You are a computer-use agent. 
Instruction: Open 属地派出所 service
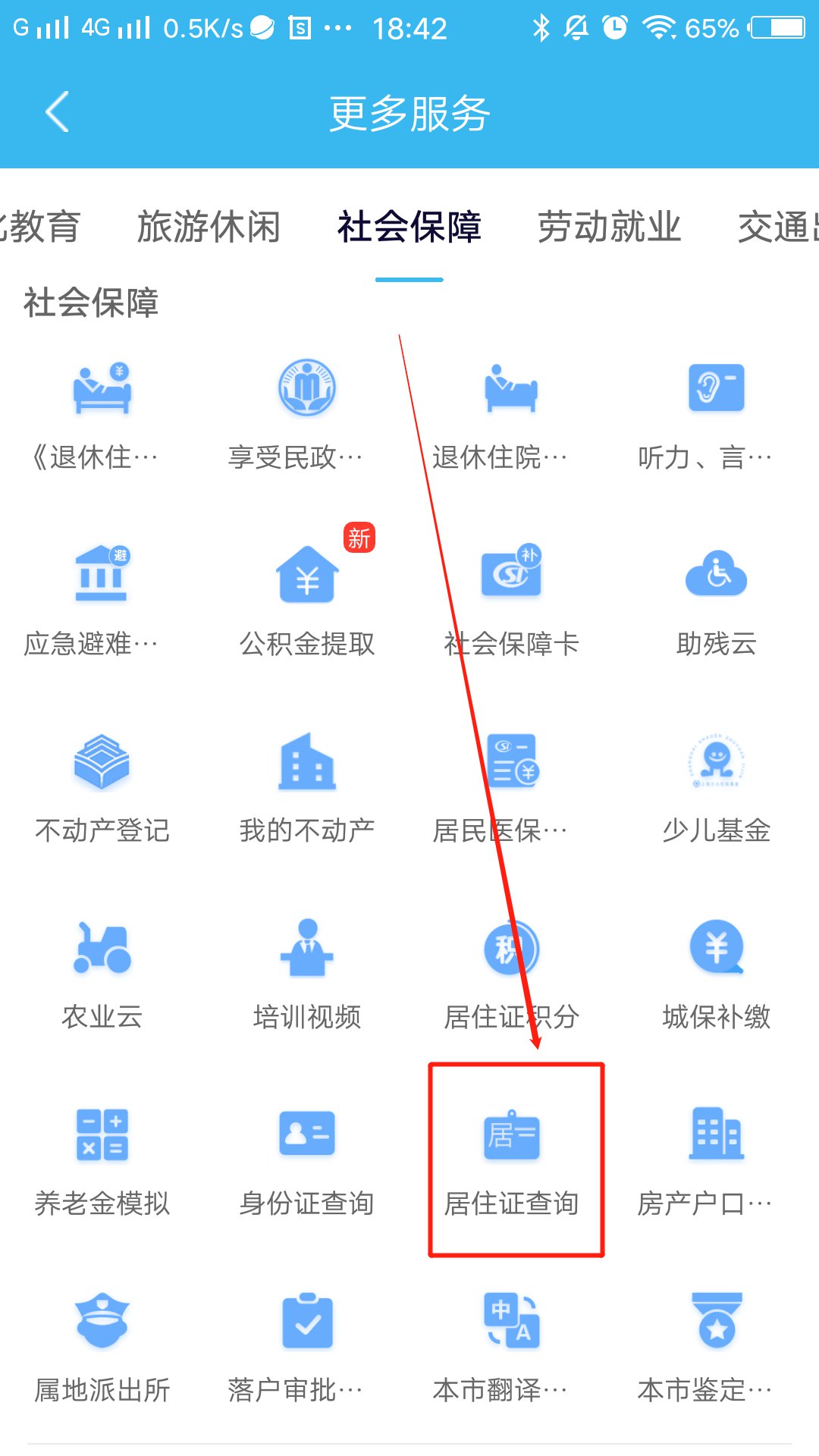point(102,1322)
